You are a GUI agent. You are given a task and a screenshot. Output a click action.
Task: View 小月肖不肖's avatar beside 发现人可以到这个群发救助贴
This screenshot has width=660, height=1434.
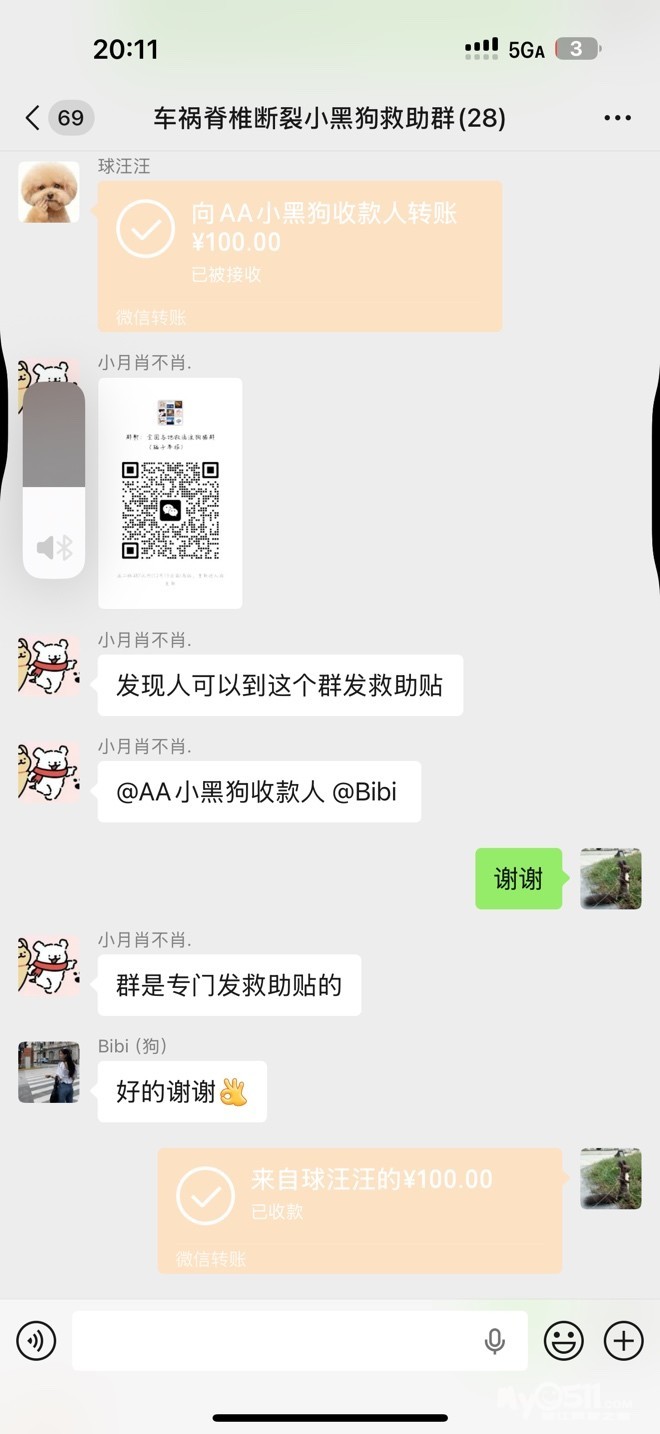tap(48, 666)
